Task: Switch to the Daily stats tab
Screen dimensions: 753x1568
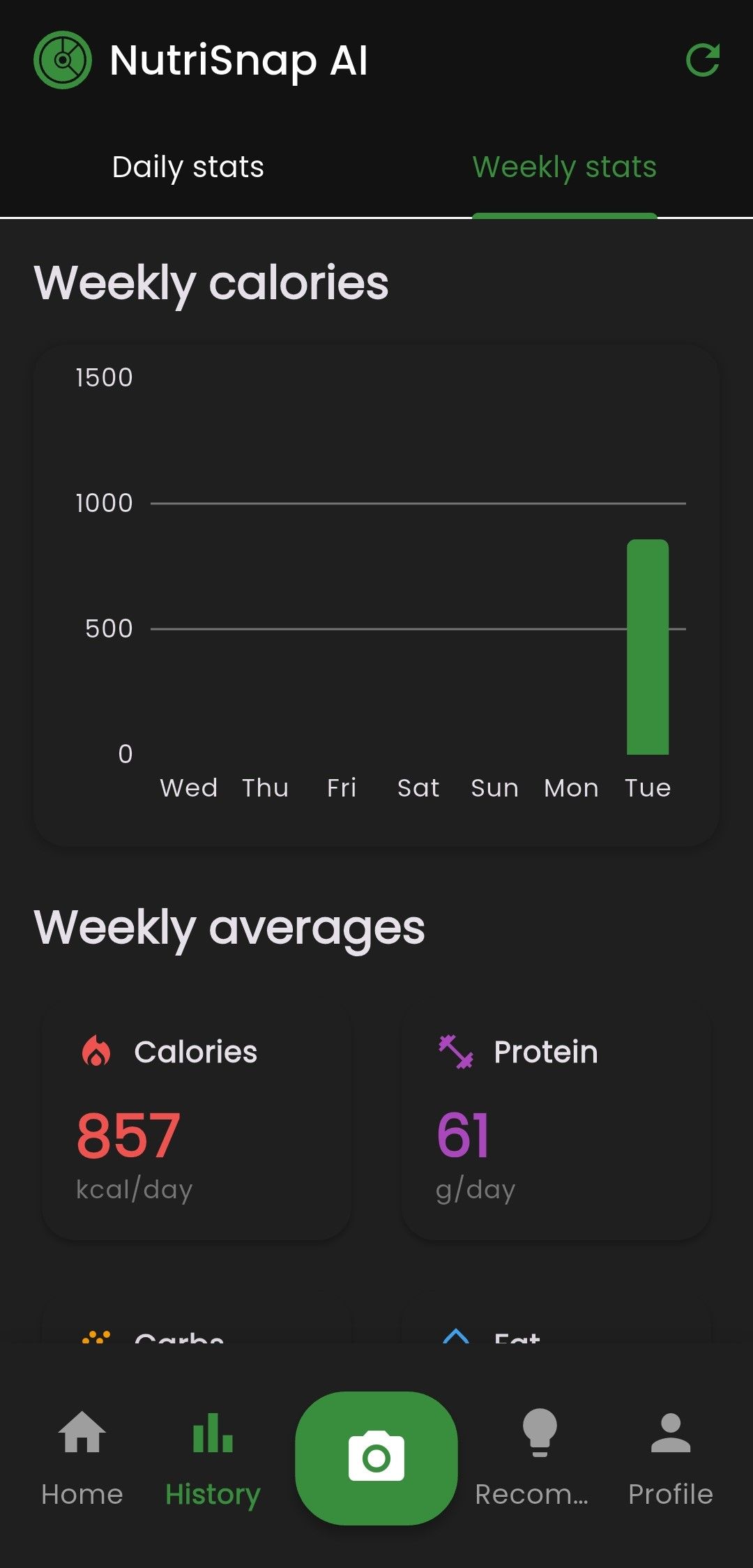Action: click(x=188, y=167)
